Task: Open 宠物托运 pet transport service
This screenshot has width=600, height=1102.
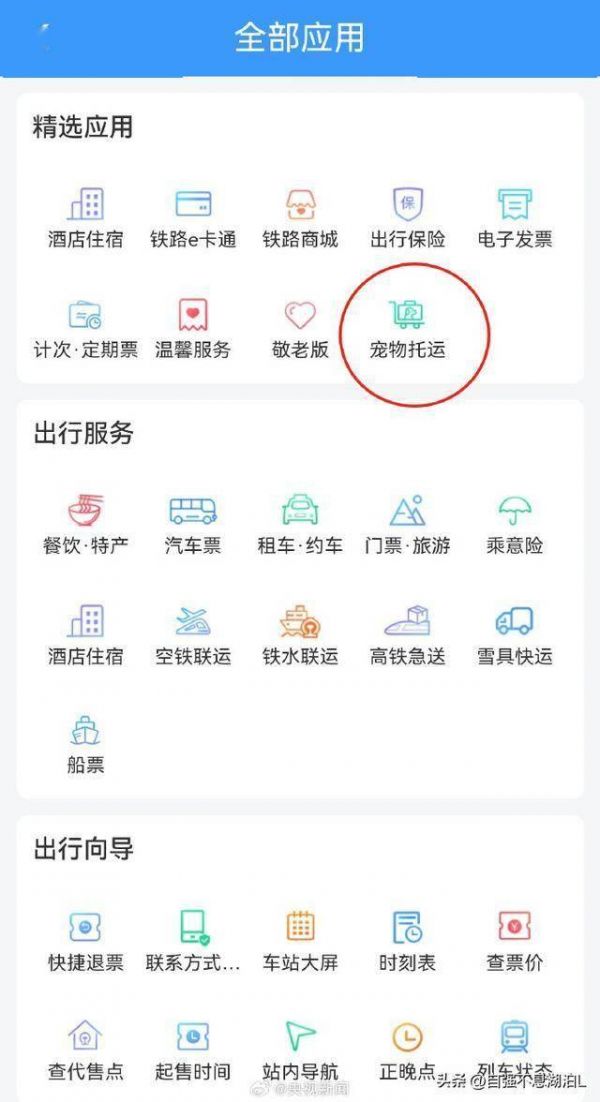Action: [407, 329]
